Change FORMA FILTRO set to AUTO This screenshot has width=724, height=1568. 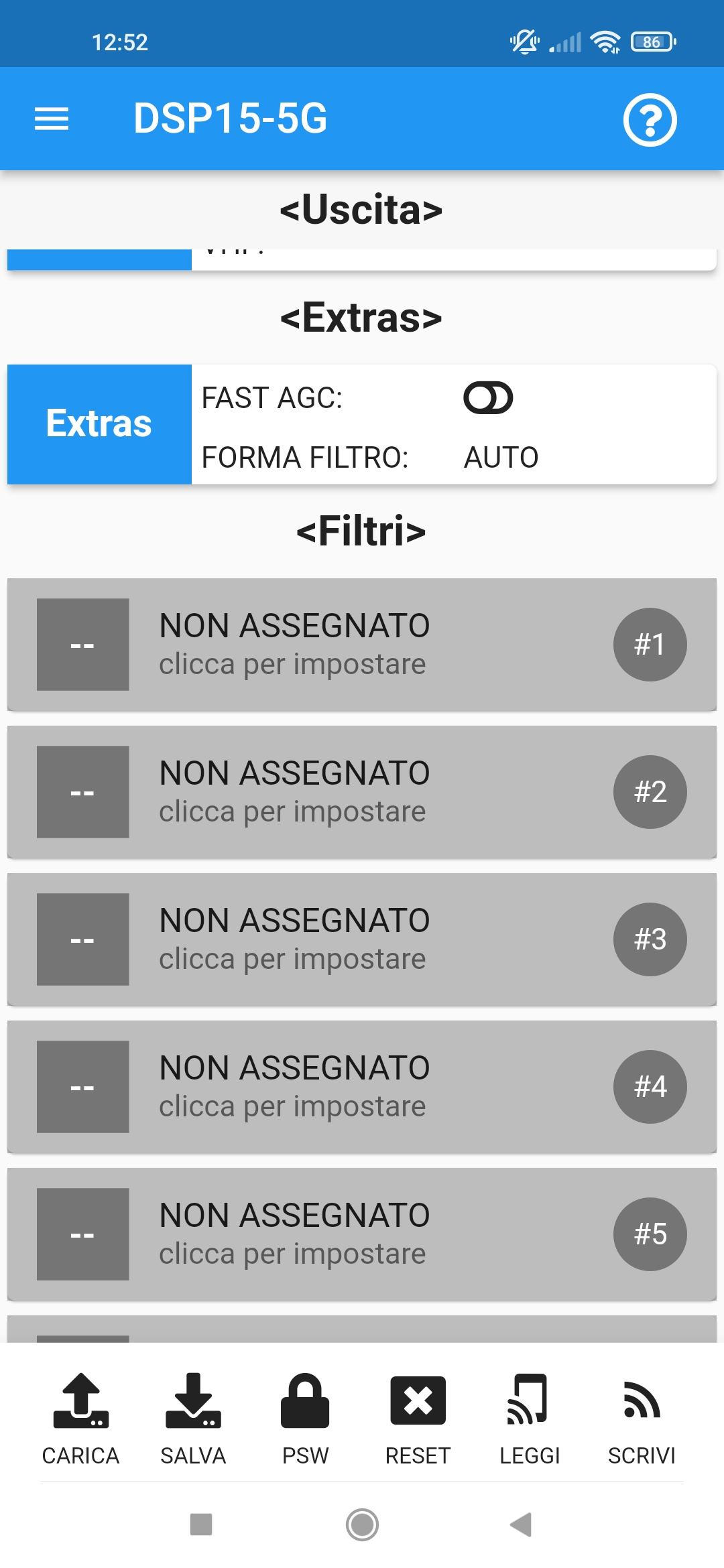pos(501,458)
